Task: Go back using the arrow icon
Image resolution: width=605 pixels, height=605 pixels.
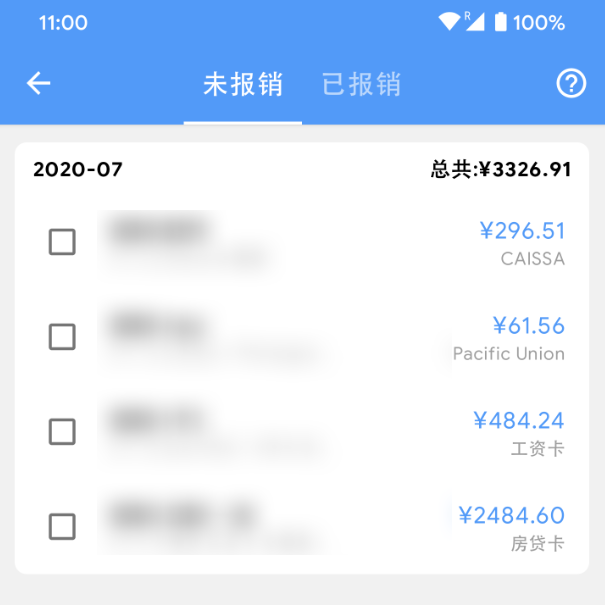Action: click(x=38, y=84)
